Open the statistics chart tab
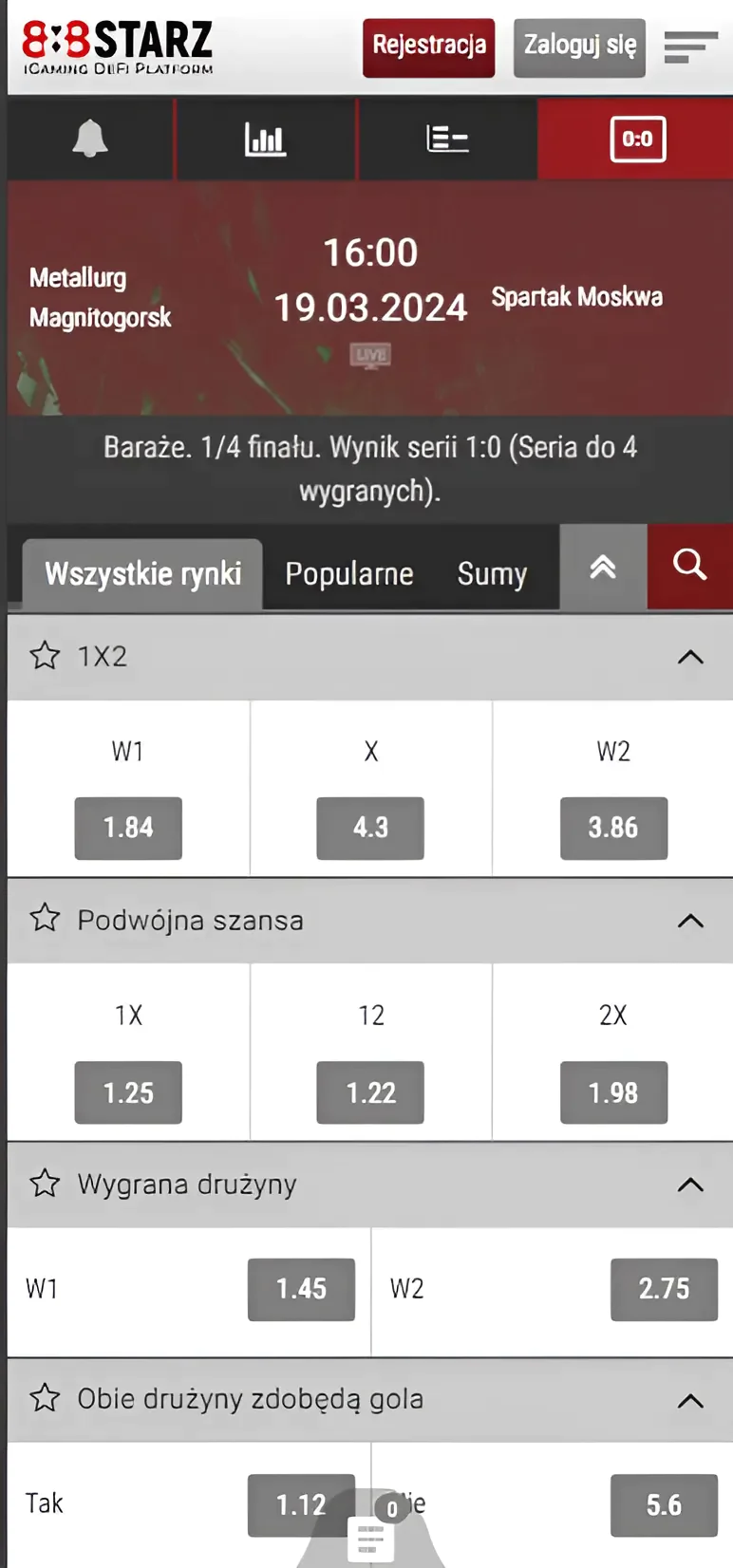 [265, 139]
